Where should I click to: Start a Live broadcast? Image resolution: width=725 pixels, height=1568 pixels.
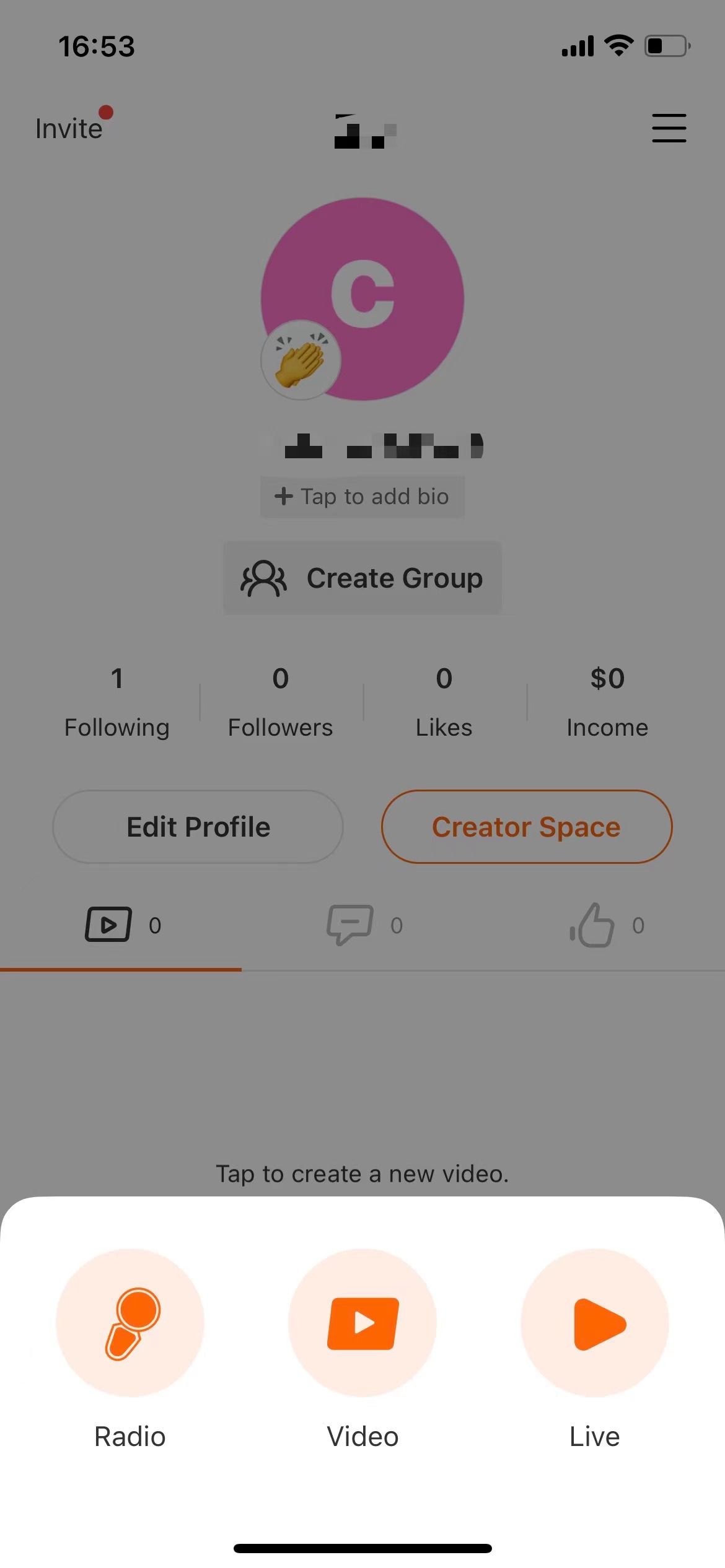pos(595,1323)
